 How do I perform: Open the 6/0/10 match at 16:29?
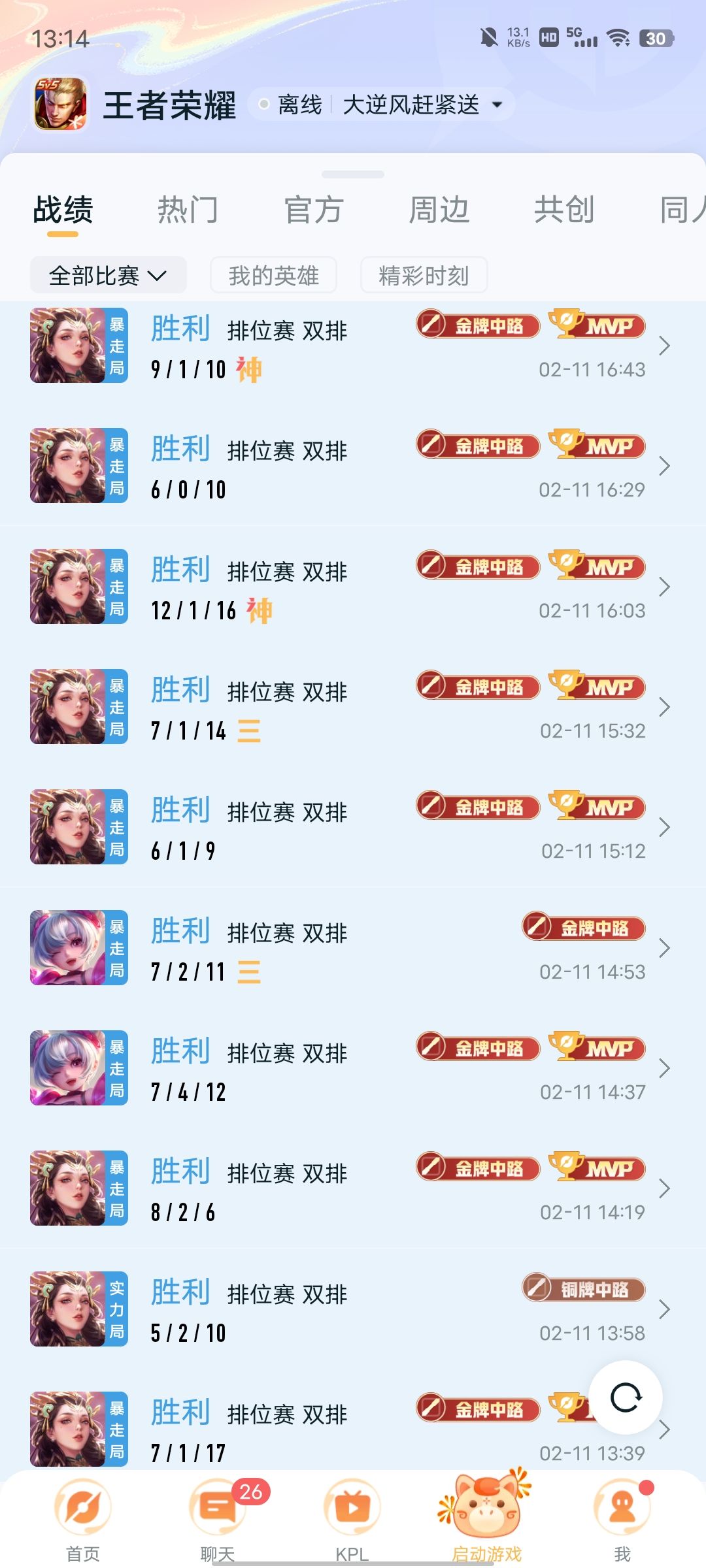point(353,466)
